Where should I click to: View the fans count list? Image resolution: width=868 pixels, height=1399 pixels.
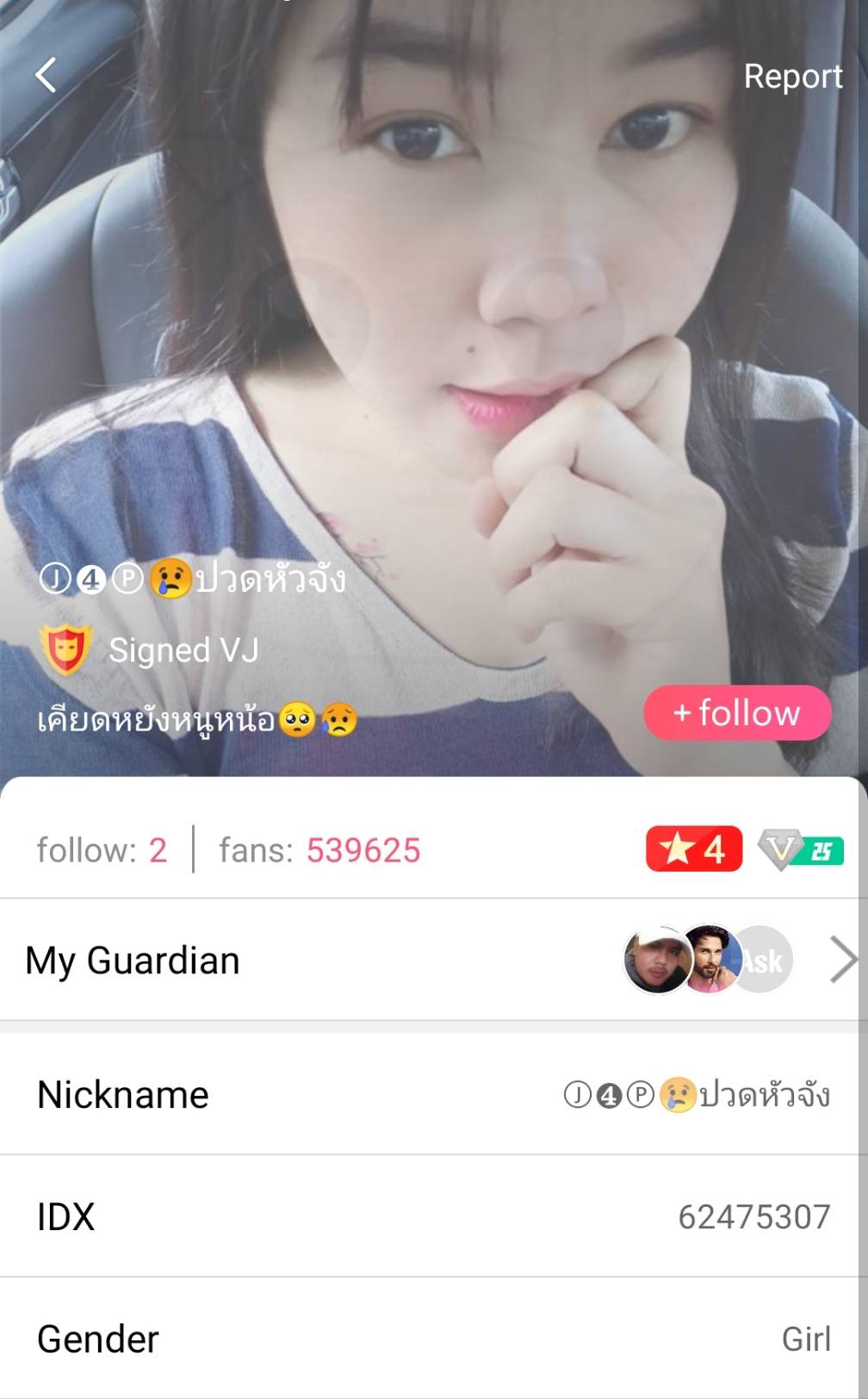pyautogui.click(x=319, y=850)
